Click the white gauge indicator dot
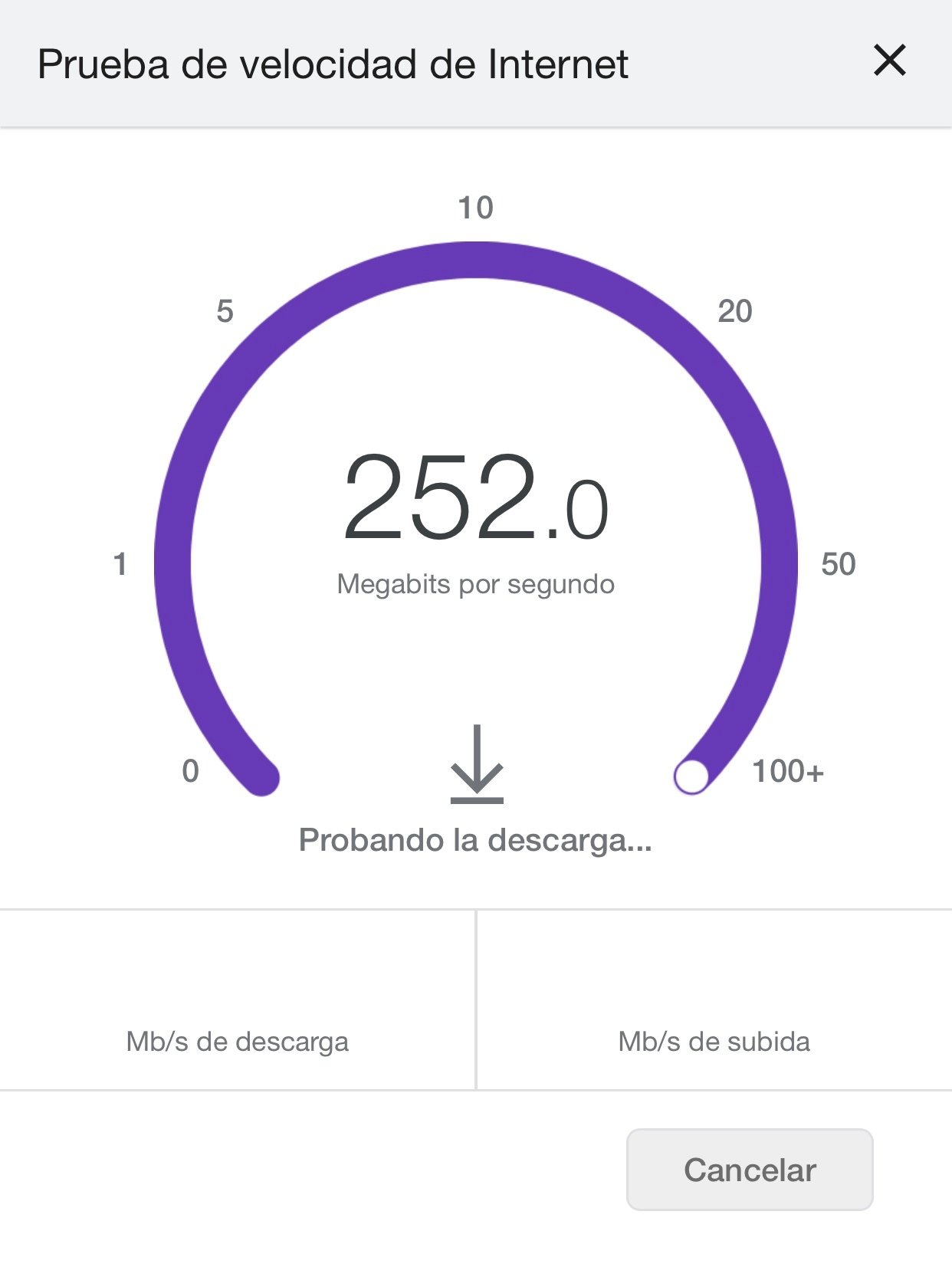The image size is (952, 1267). point(692,776)
